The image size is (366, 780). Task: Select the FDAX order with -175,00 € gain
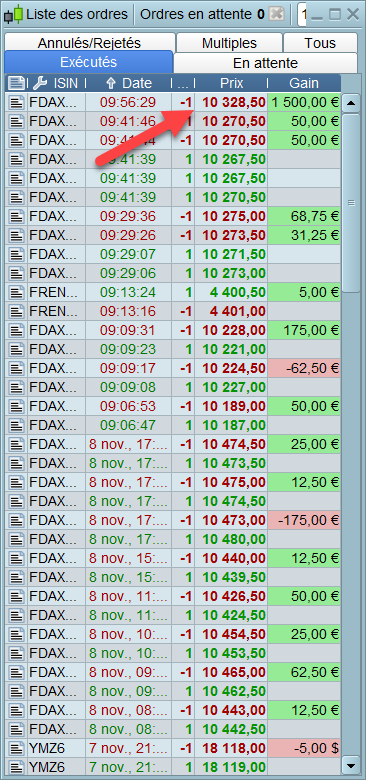(174, 520)
